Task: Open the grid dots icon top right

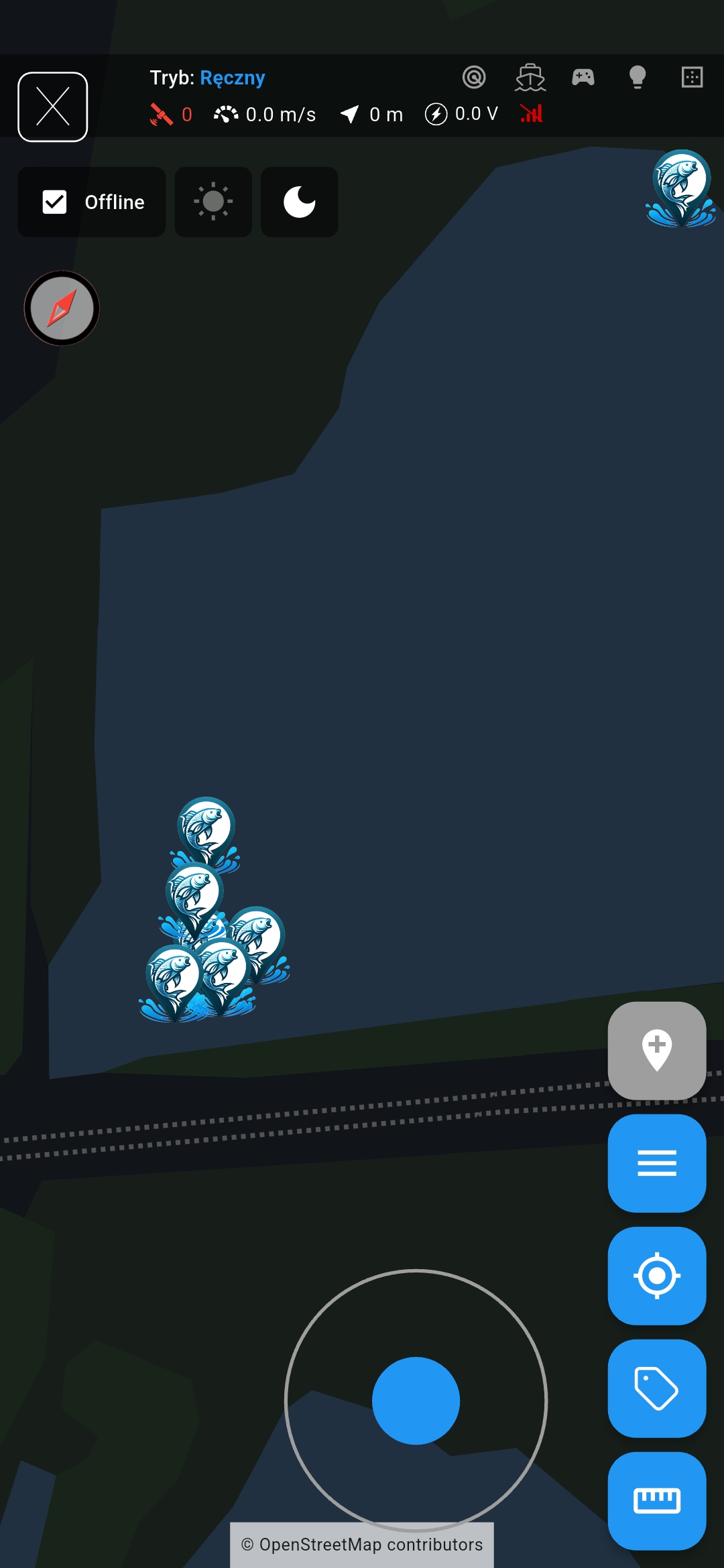Action: point(692,77)
